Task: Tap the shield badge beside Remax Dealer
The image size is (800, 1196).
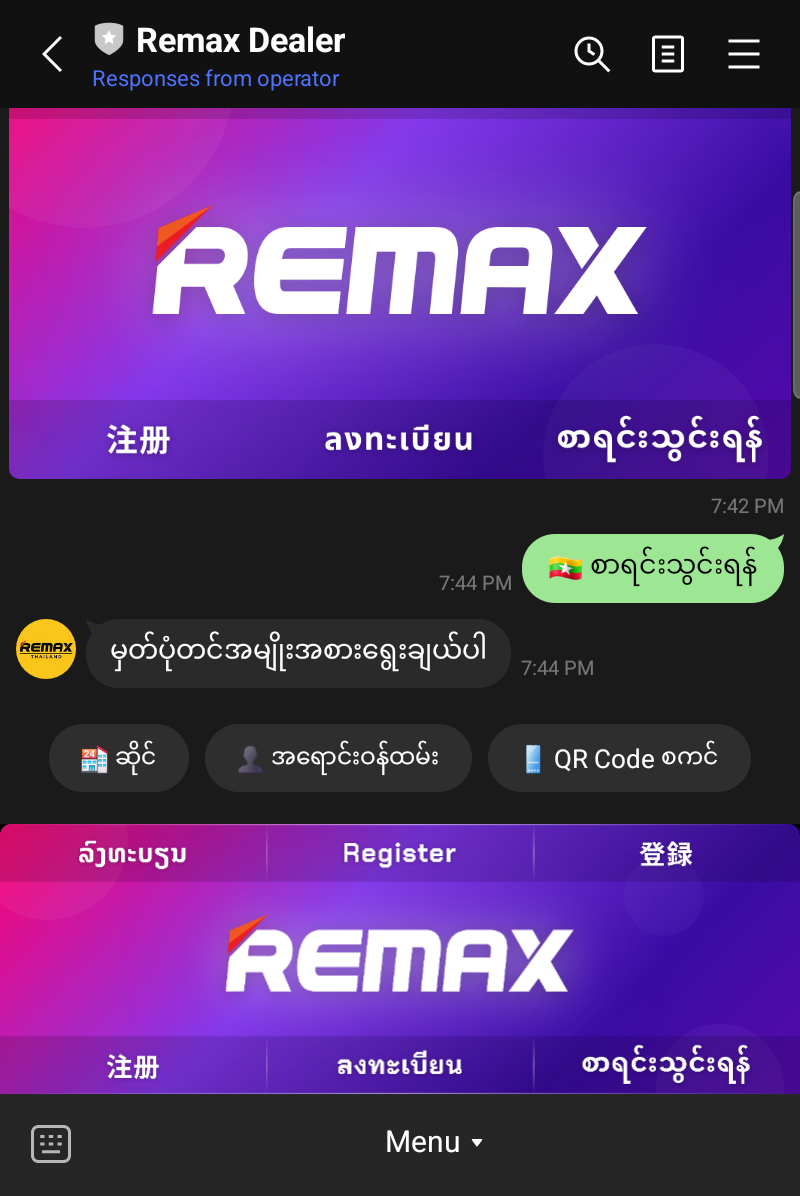Action: click(x=107, y=39)
